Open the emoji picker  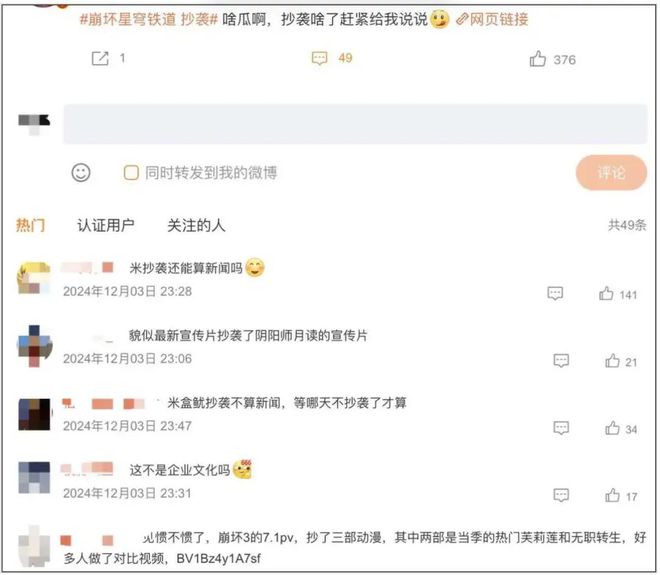coord(81,173)
